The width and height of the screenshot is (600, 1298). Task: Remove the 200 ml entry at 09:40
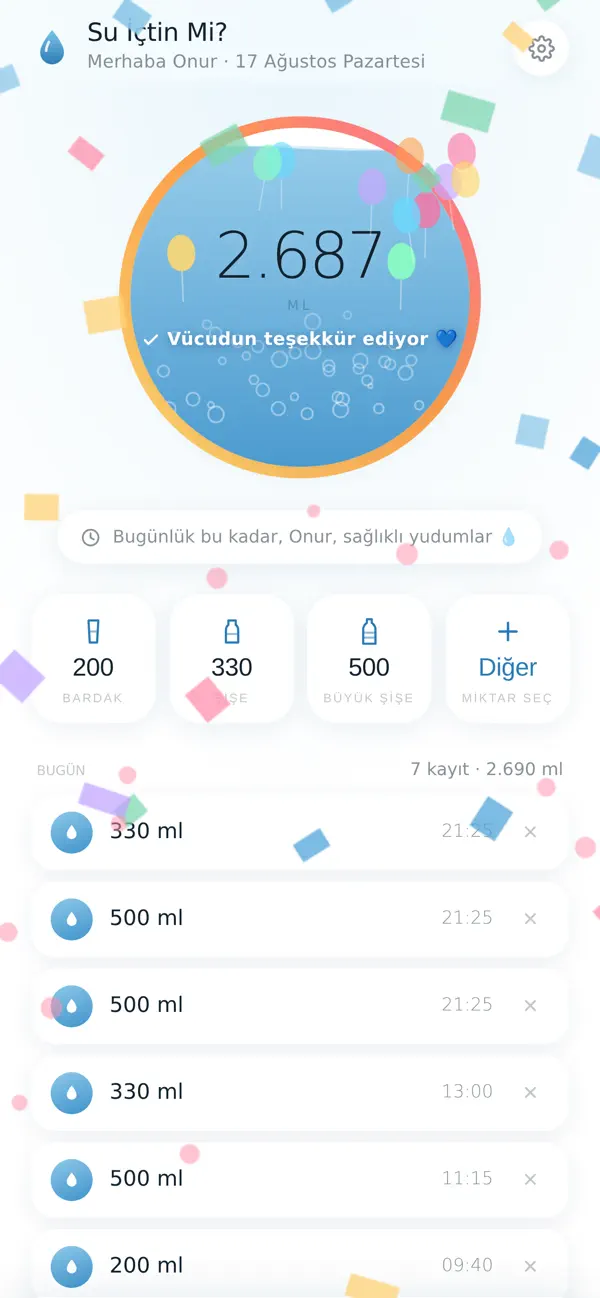tap(531, 1266)
